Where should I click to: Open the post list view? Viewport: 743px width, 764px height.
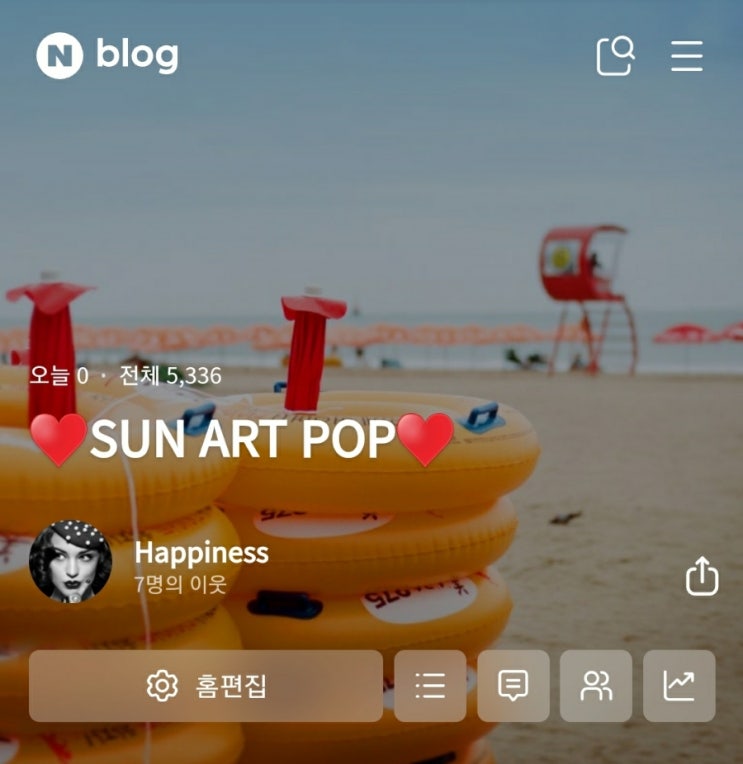point(430,686)
